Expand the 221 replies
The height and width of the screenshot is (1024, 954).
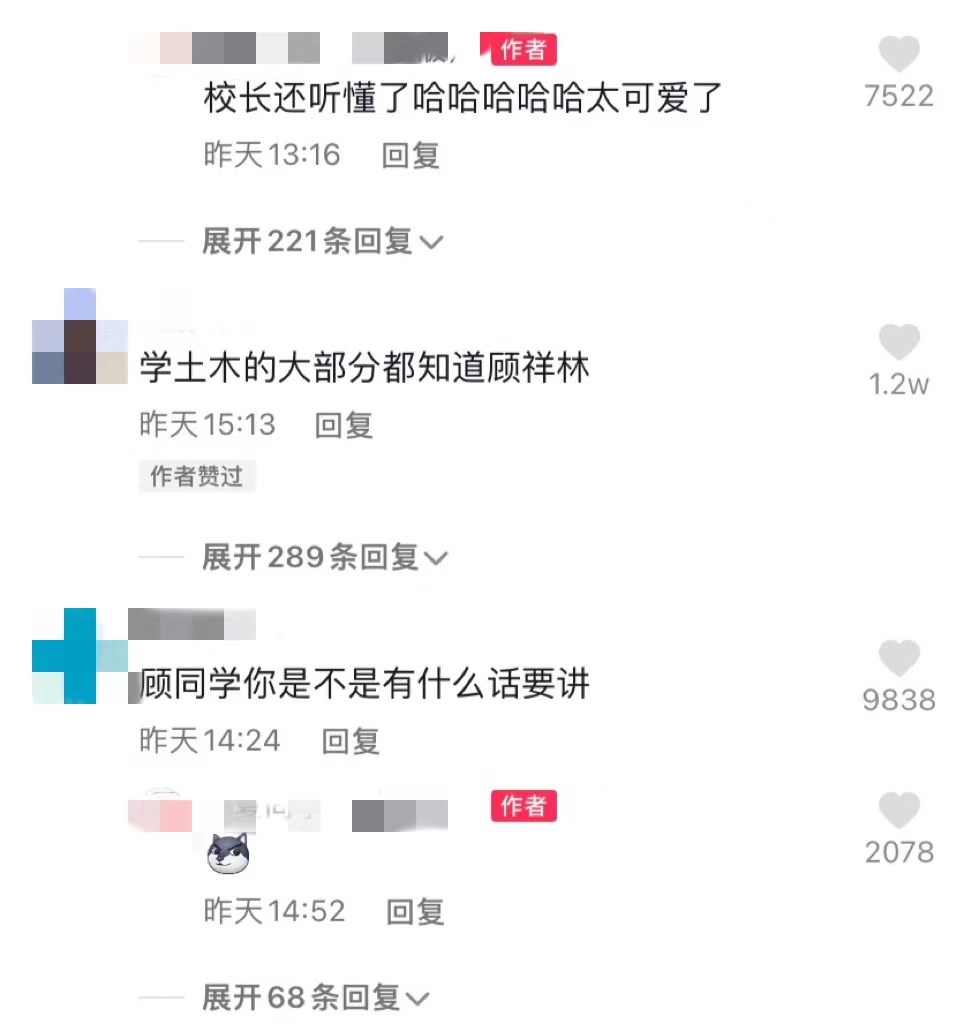[322, 241]
